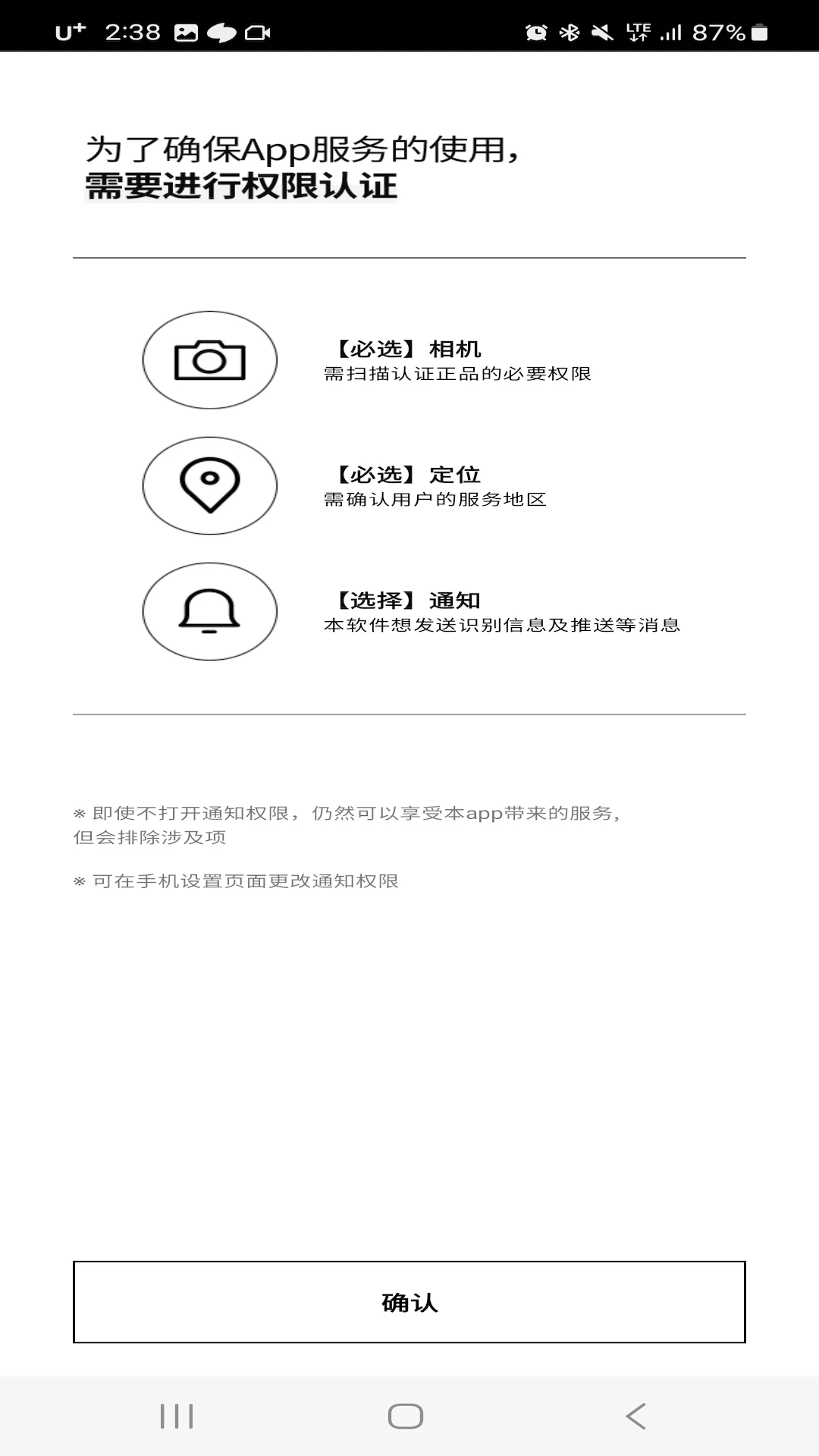
Task: Tap the muted volume status icon
Action: (x=601, y=30)
